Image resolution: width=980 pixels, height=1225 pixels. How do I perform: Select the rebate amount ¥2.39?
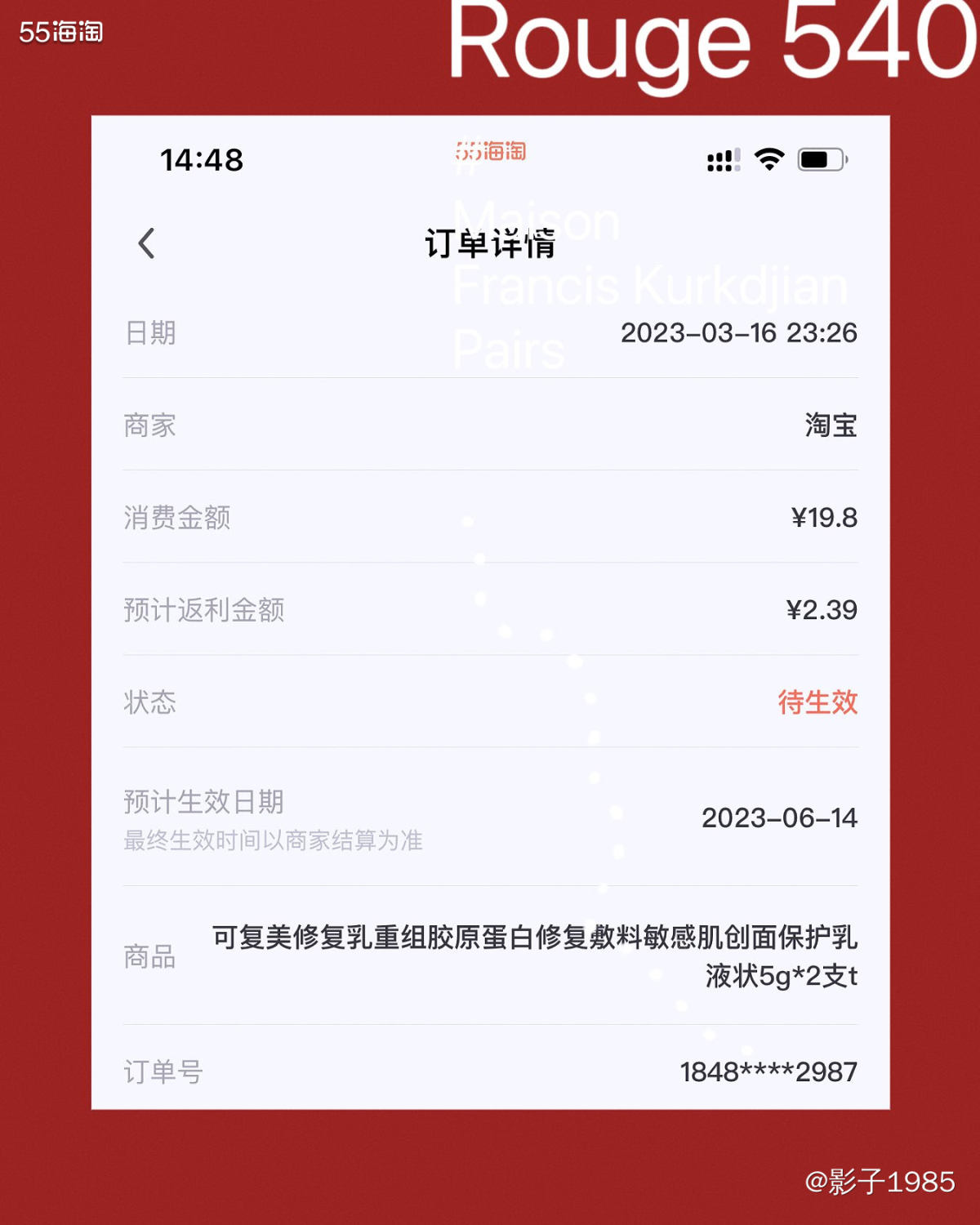820,608
